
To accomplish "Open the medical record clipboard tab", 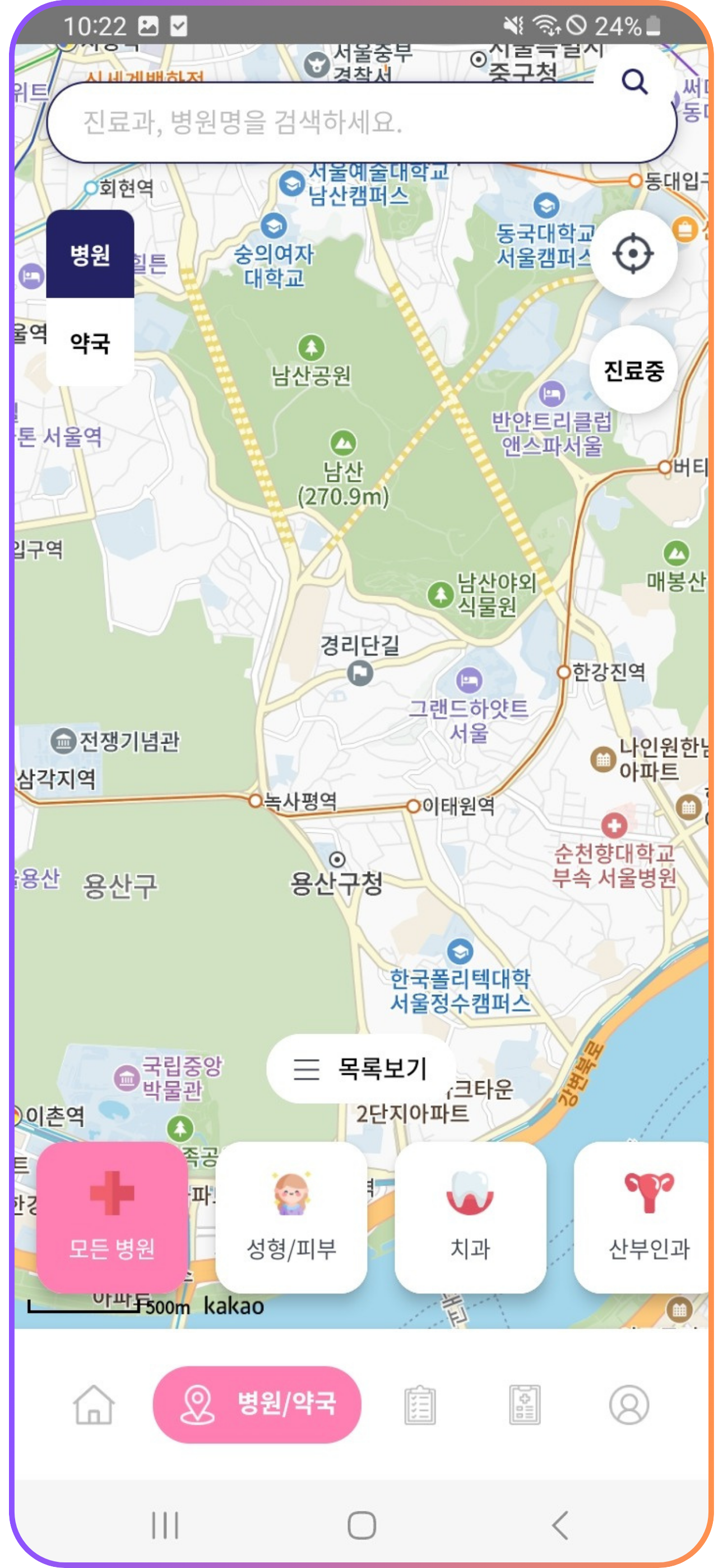I will [525, 1404].
